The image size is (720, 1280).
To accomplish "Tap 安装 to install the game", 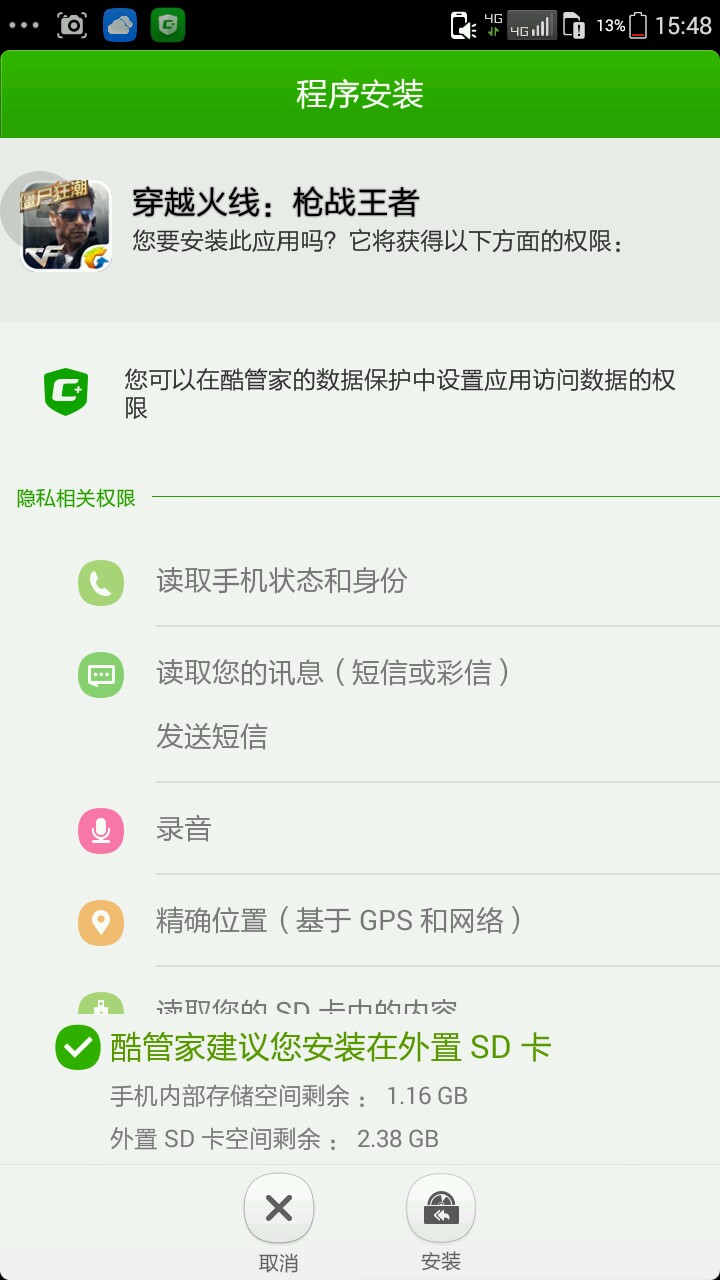I will 440,1209.
